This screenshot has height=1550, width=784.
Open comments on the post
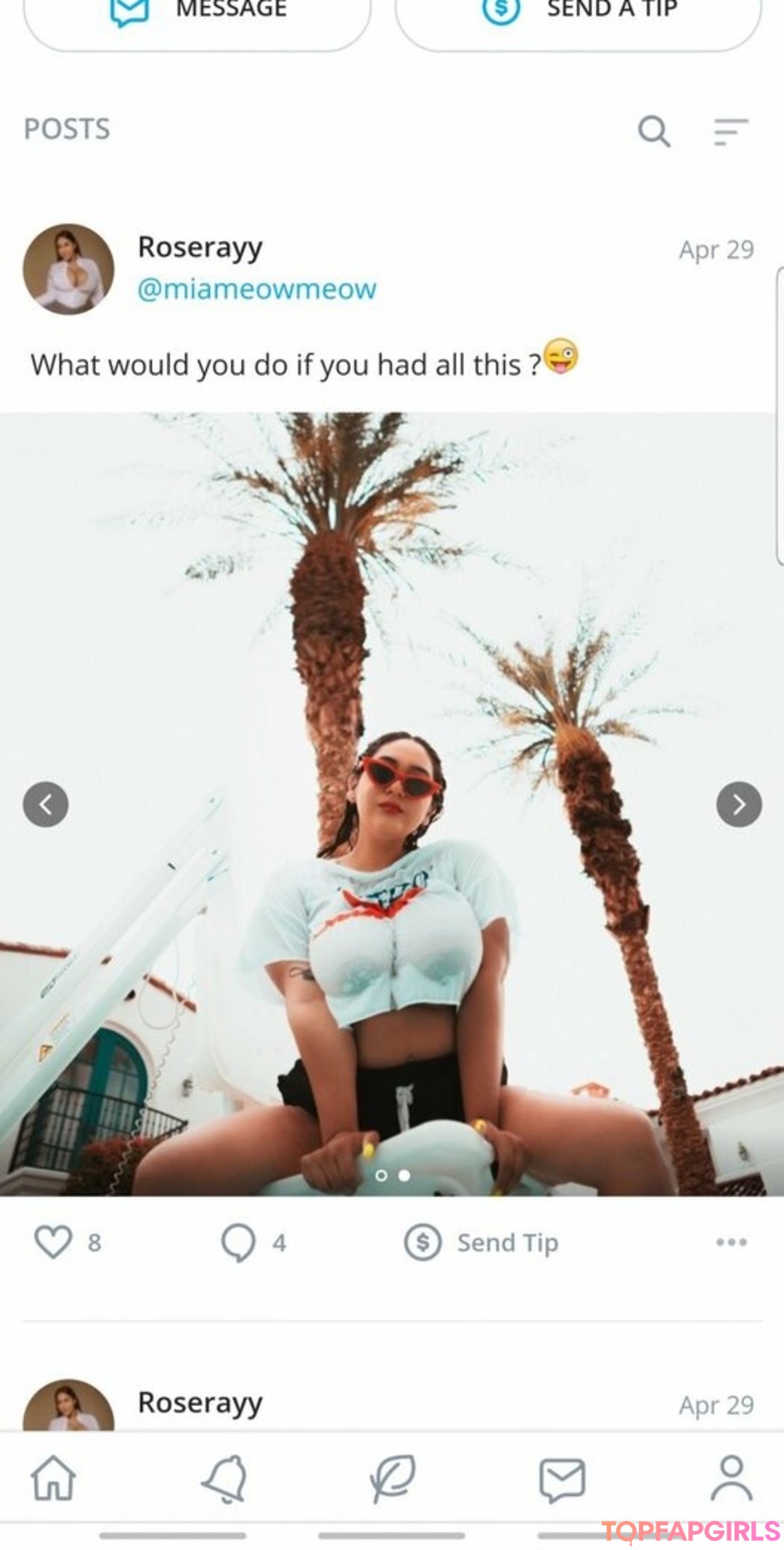pyautogui.click(x=238, y=1242)
